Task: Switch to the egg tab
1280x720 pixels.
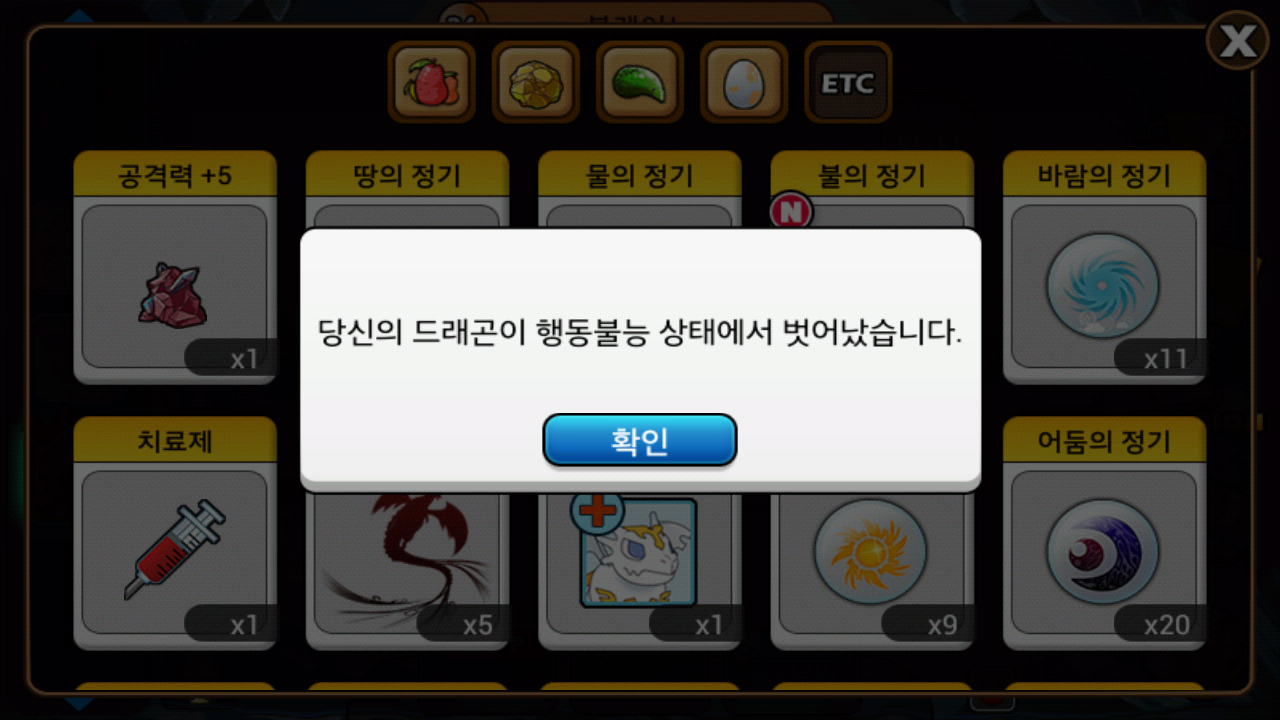Action: tap(743, 83)
